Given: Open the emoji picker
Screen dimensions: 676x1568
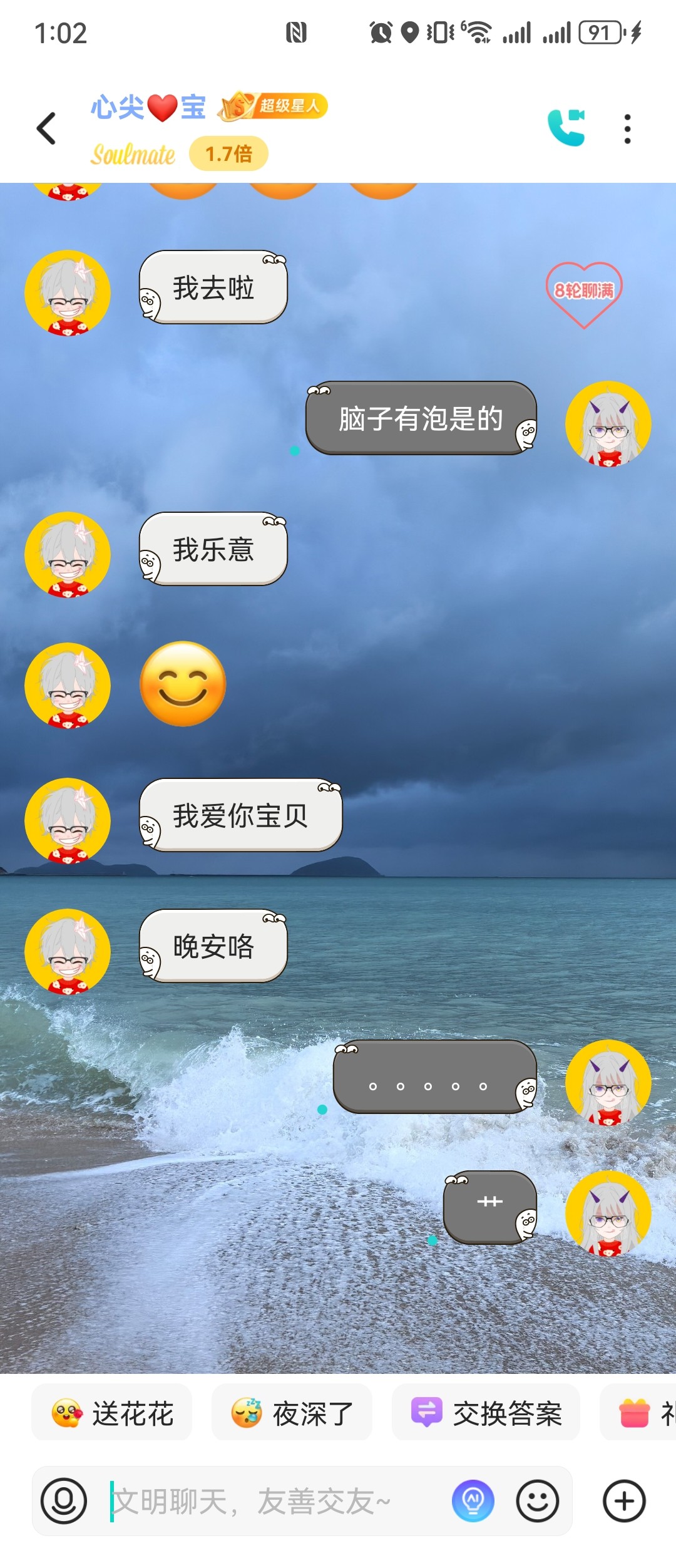Looking at the screenshot, I should [537, 1501].
